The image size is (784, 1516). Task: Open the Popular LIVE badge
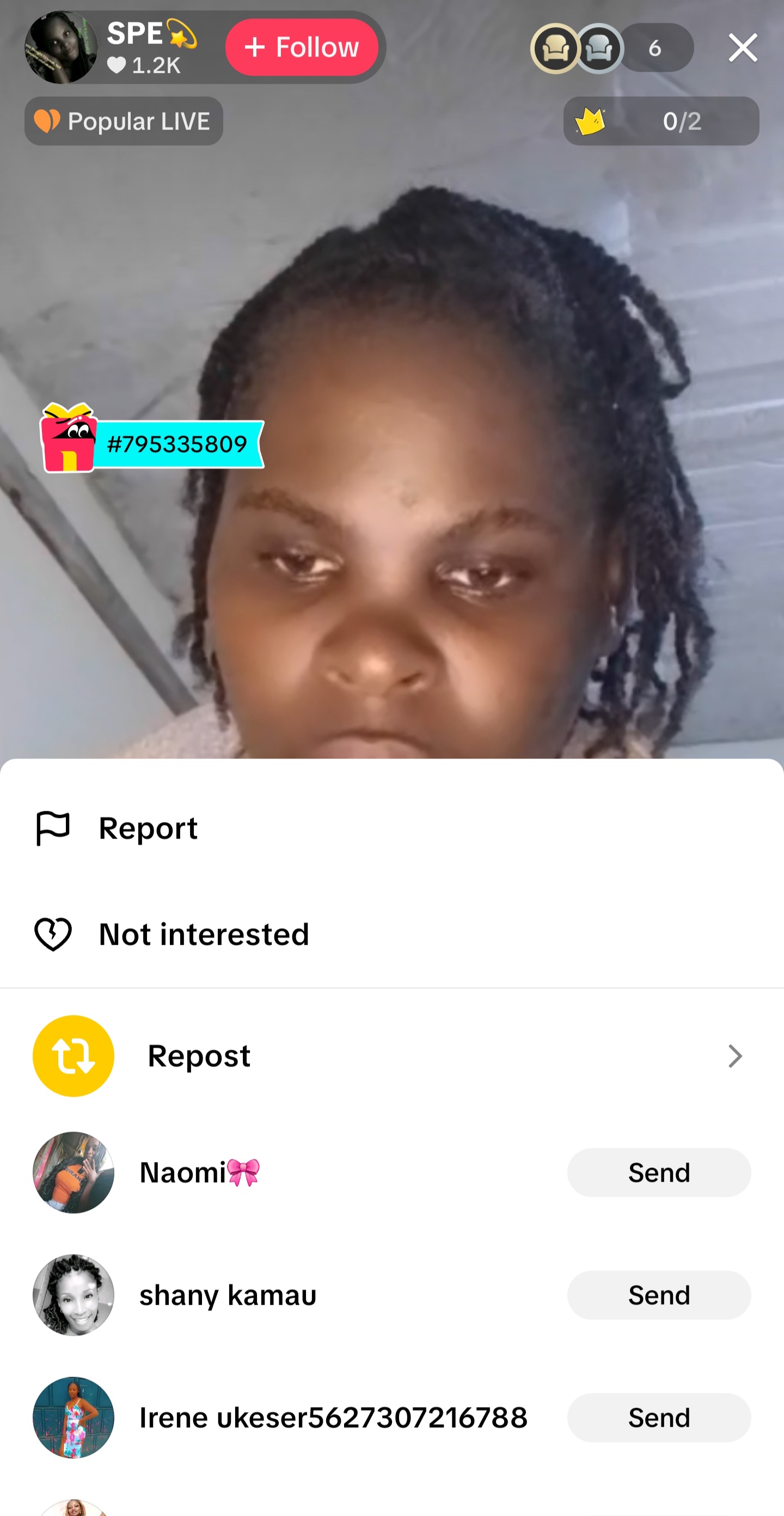(124, 121)
